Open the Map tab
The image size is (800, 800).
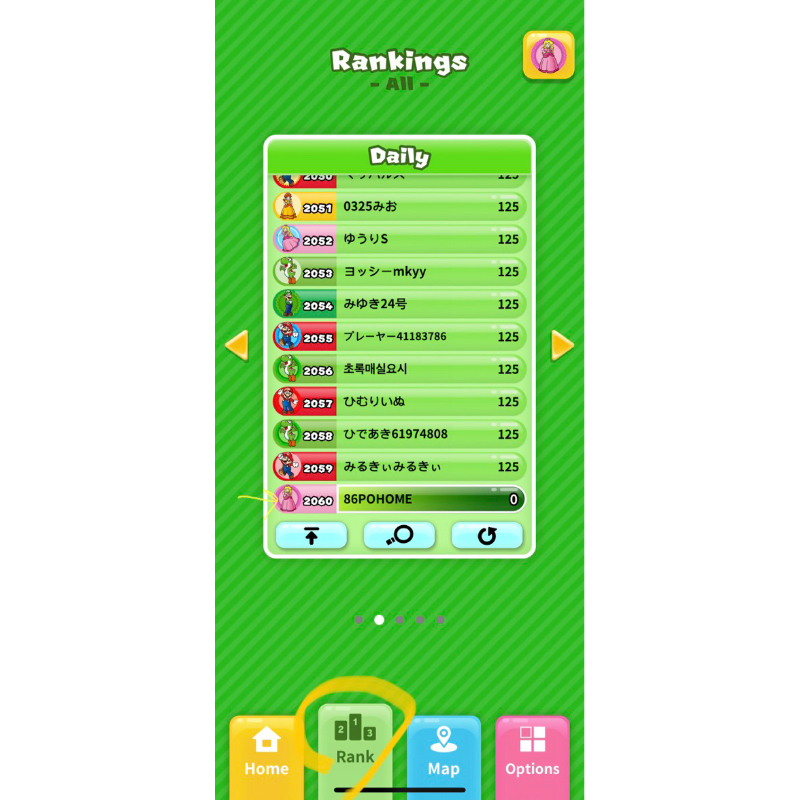click(x=444, y=755)
